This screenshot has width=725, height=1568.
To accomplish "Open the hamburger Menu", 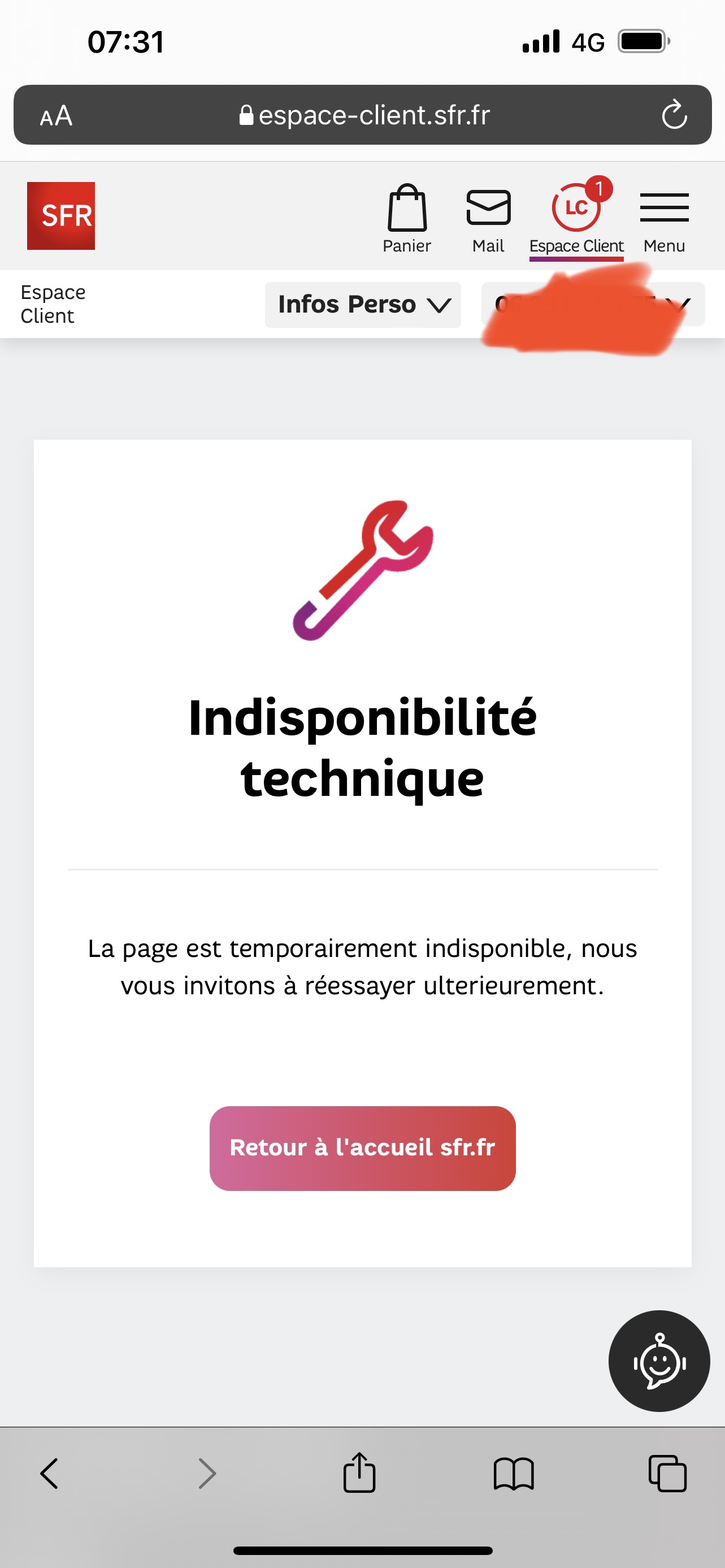I will (x=664, y=218).
